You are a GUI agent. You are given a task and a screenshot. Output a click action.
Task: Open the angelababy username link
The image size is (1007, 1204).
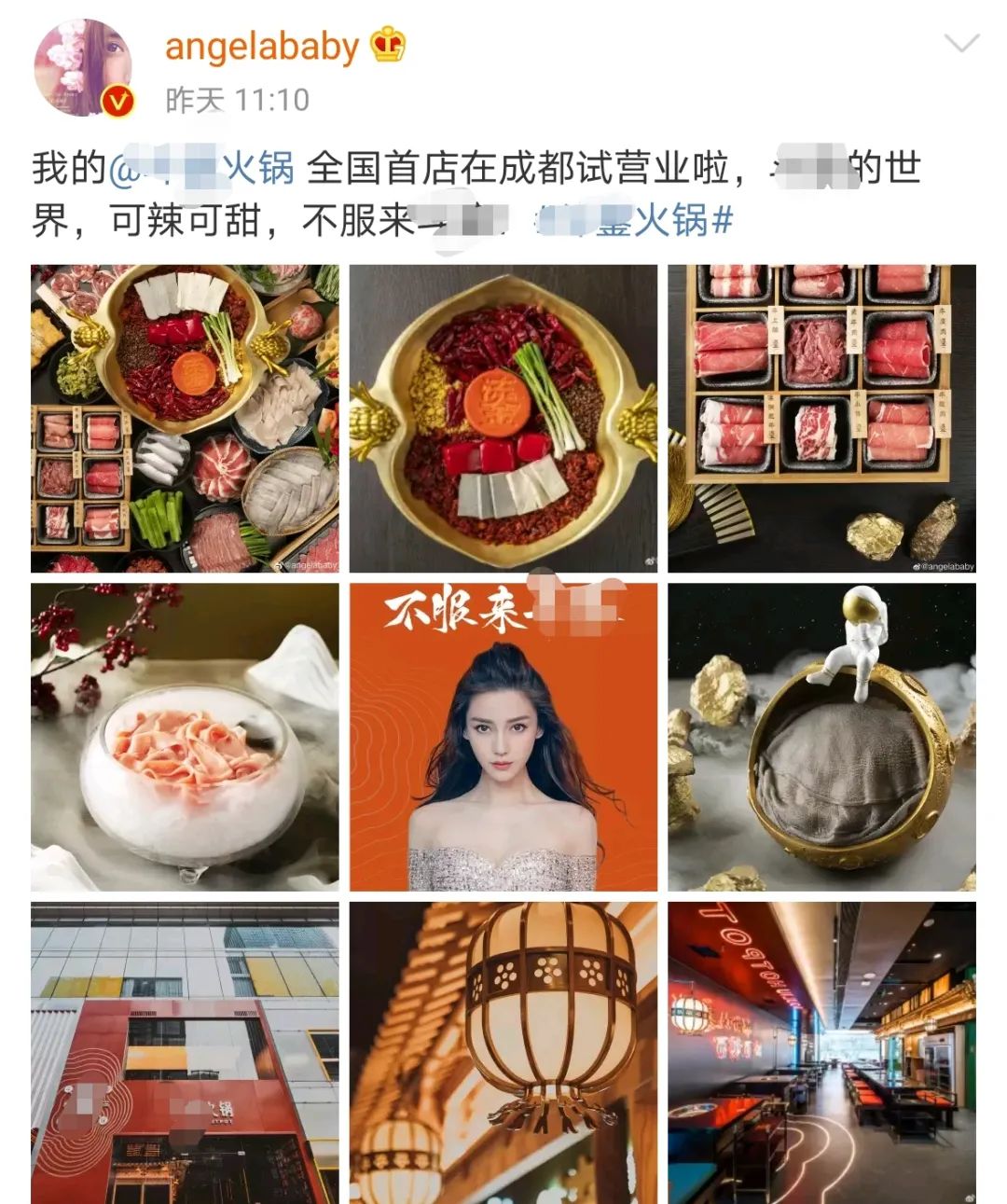(x=262, y=47)
